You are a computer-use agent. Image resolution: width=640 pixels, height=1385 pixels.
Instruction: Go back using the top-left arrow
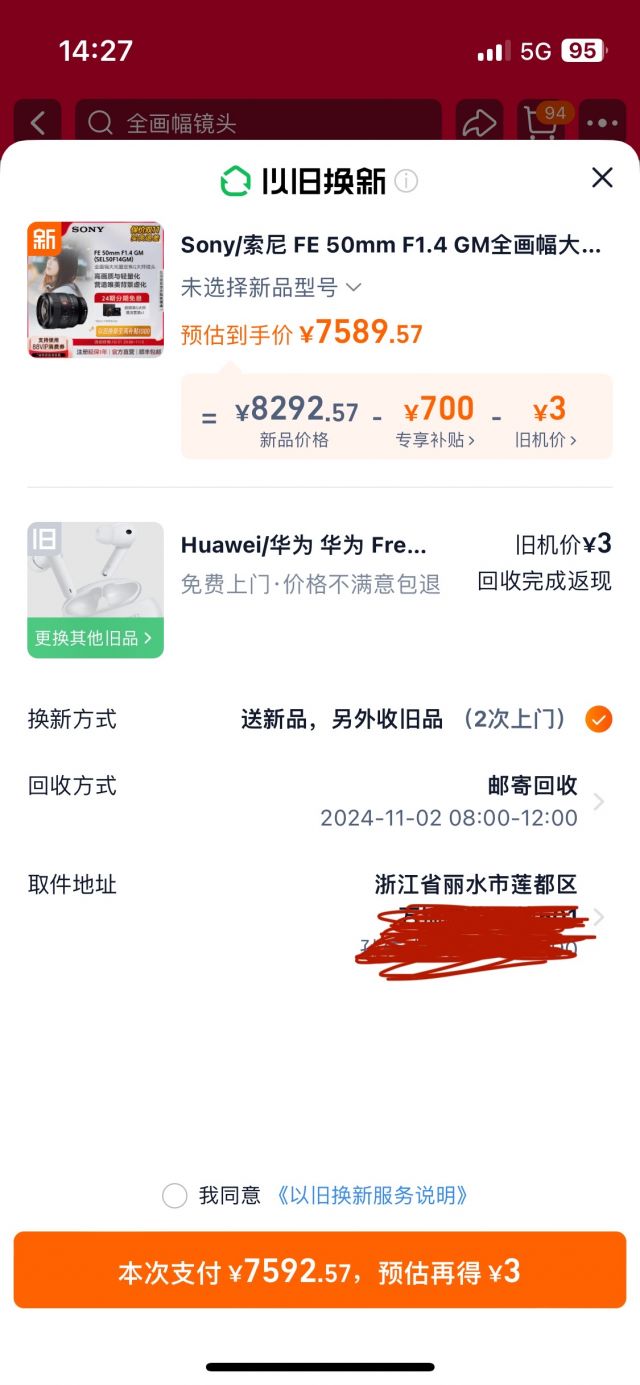pyautogui.click(x=38, y=123)
